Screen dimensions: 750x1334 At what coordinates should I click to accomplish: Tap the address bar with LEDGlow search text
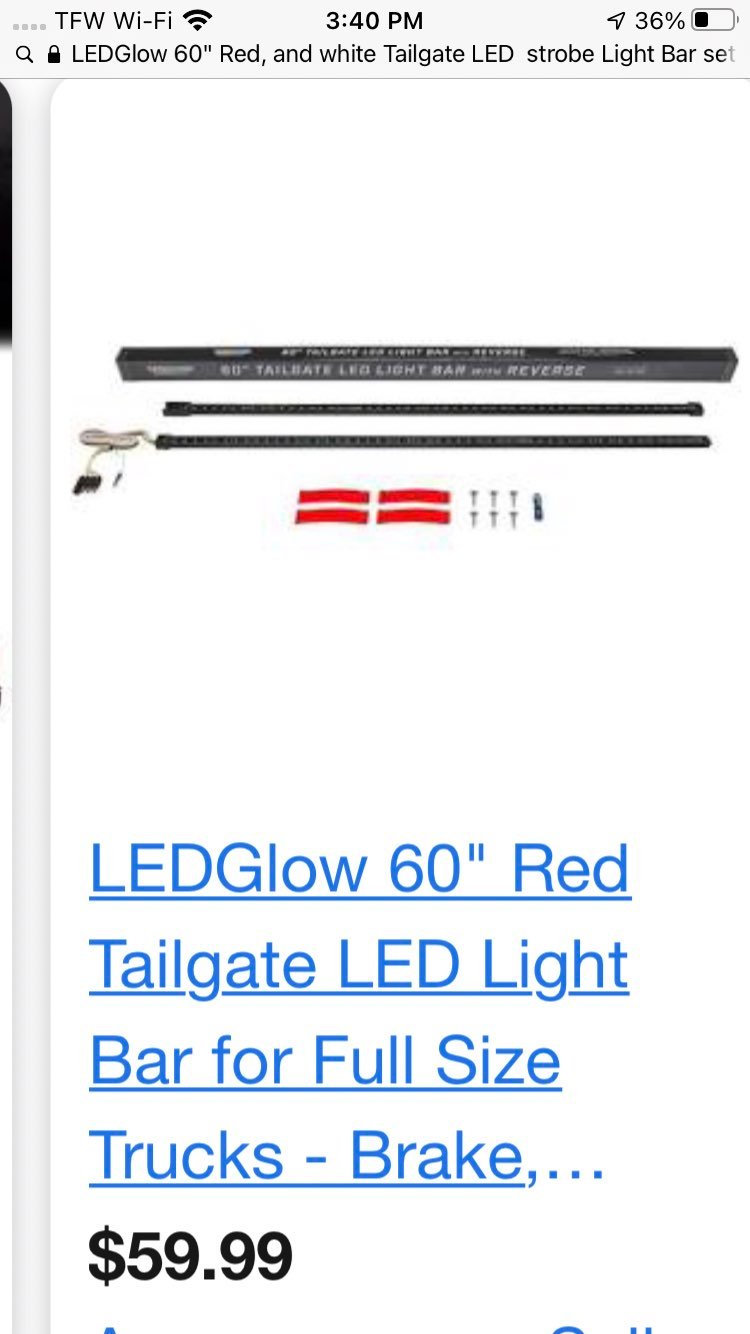375,54
